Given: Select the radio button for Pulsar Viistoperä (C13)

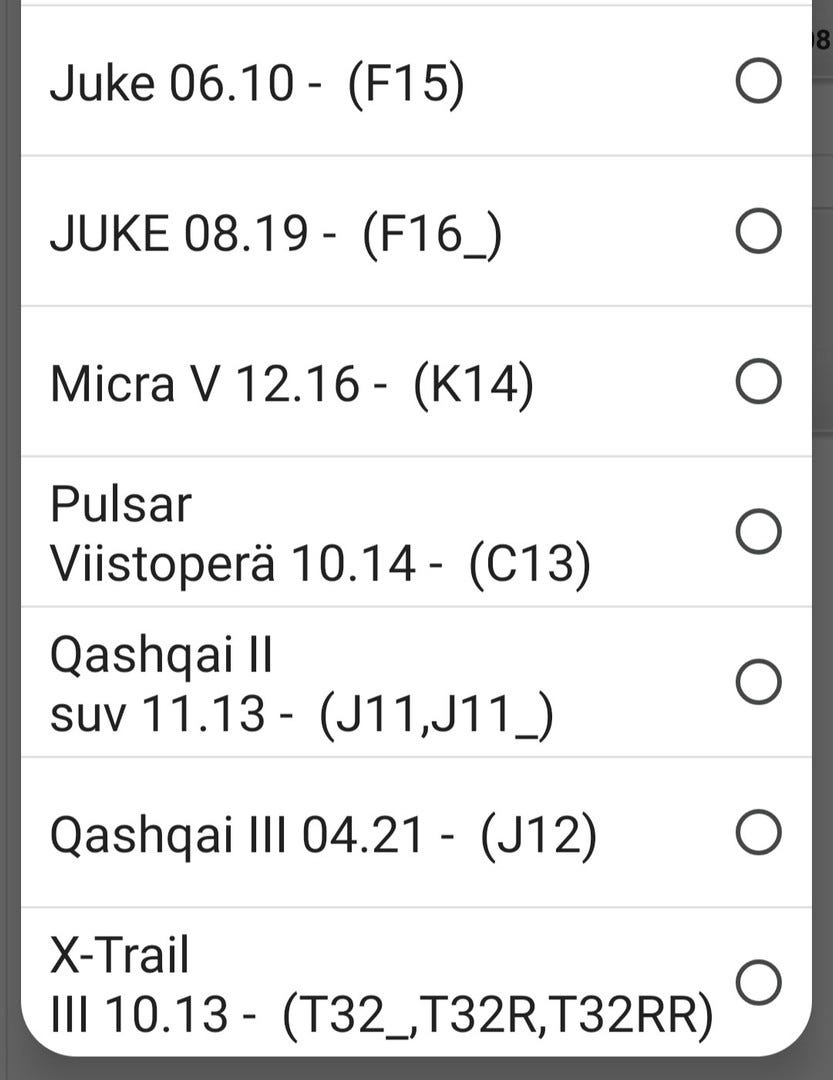Looking at the screenshot, I should tap(758, 531).
